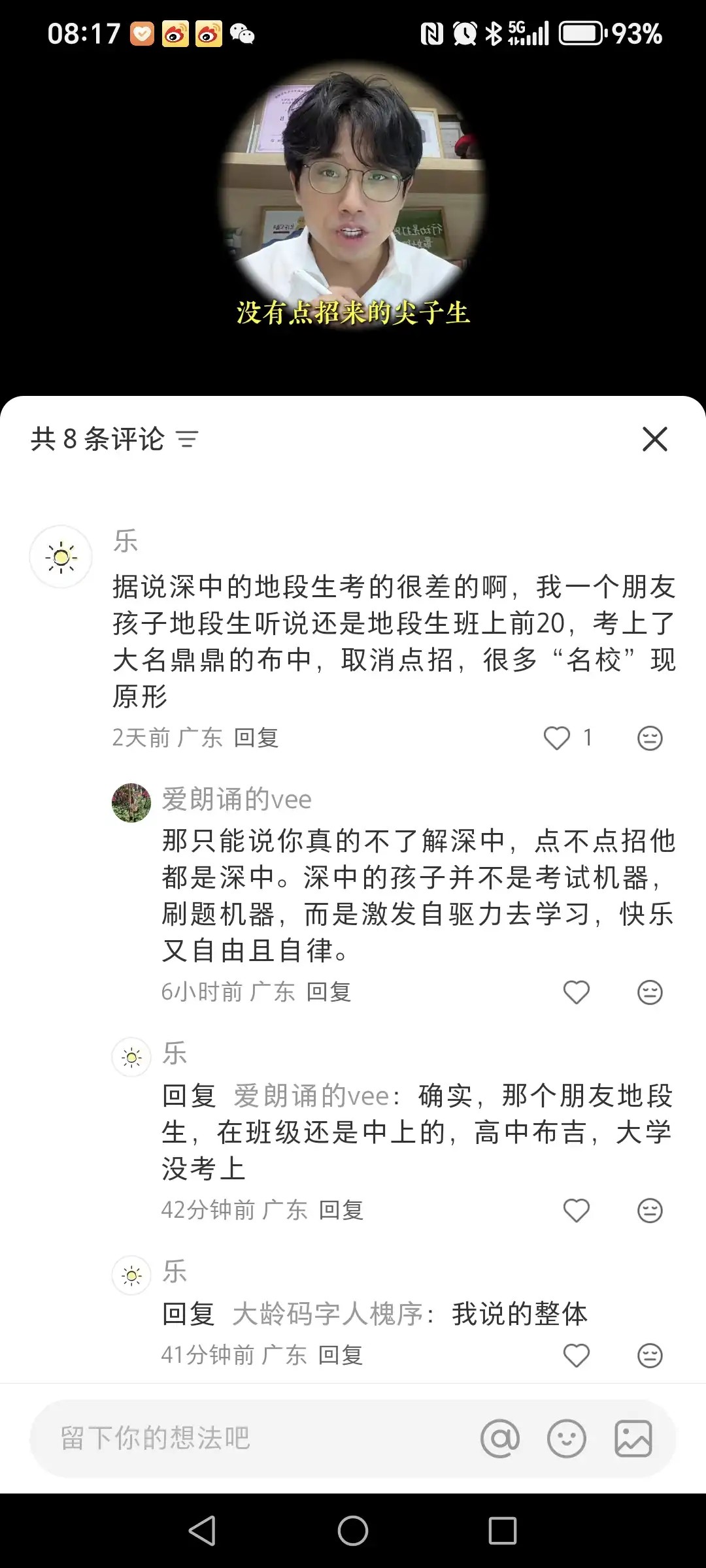Reply to 爱朗诵的vee's comment
Screen dimensions: 706x1568
[x=329, y=992]
